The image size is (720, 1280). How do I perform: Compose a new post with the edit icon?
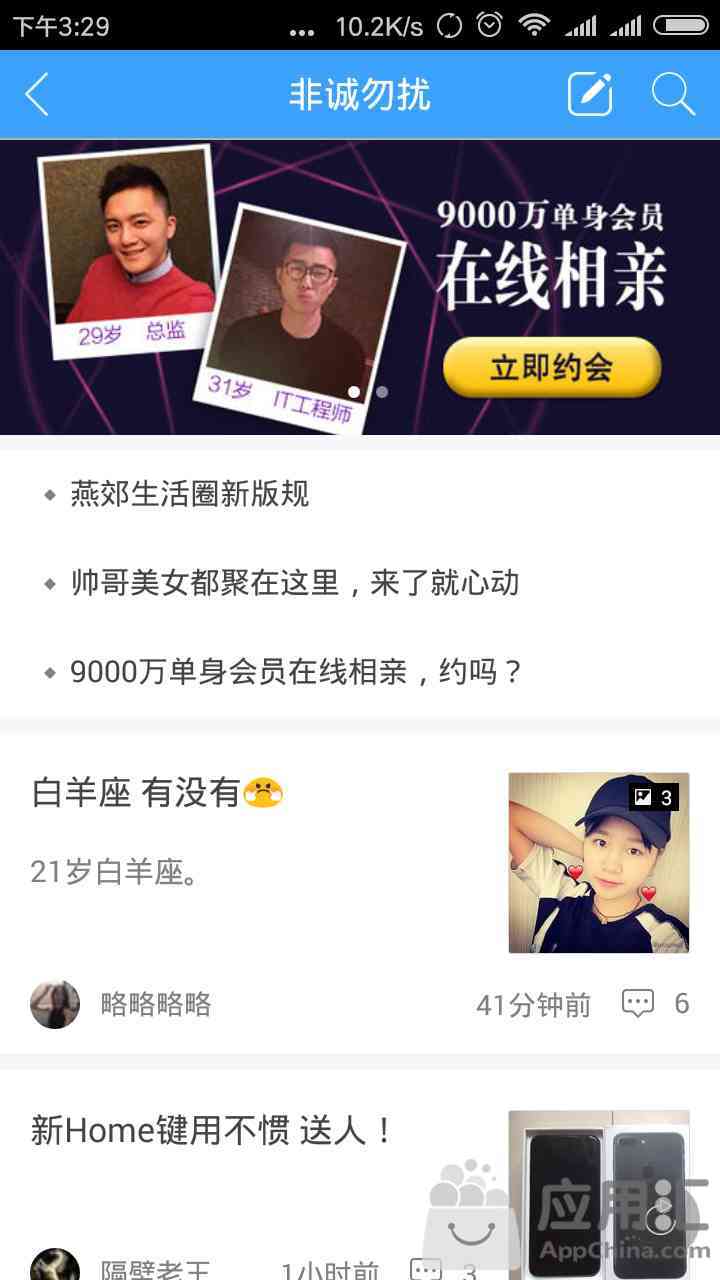(590, 95)
